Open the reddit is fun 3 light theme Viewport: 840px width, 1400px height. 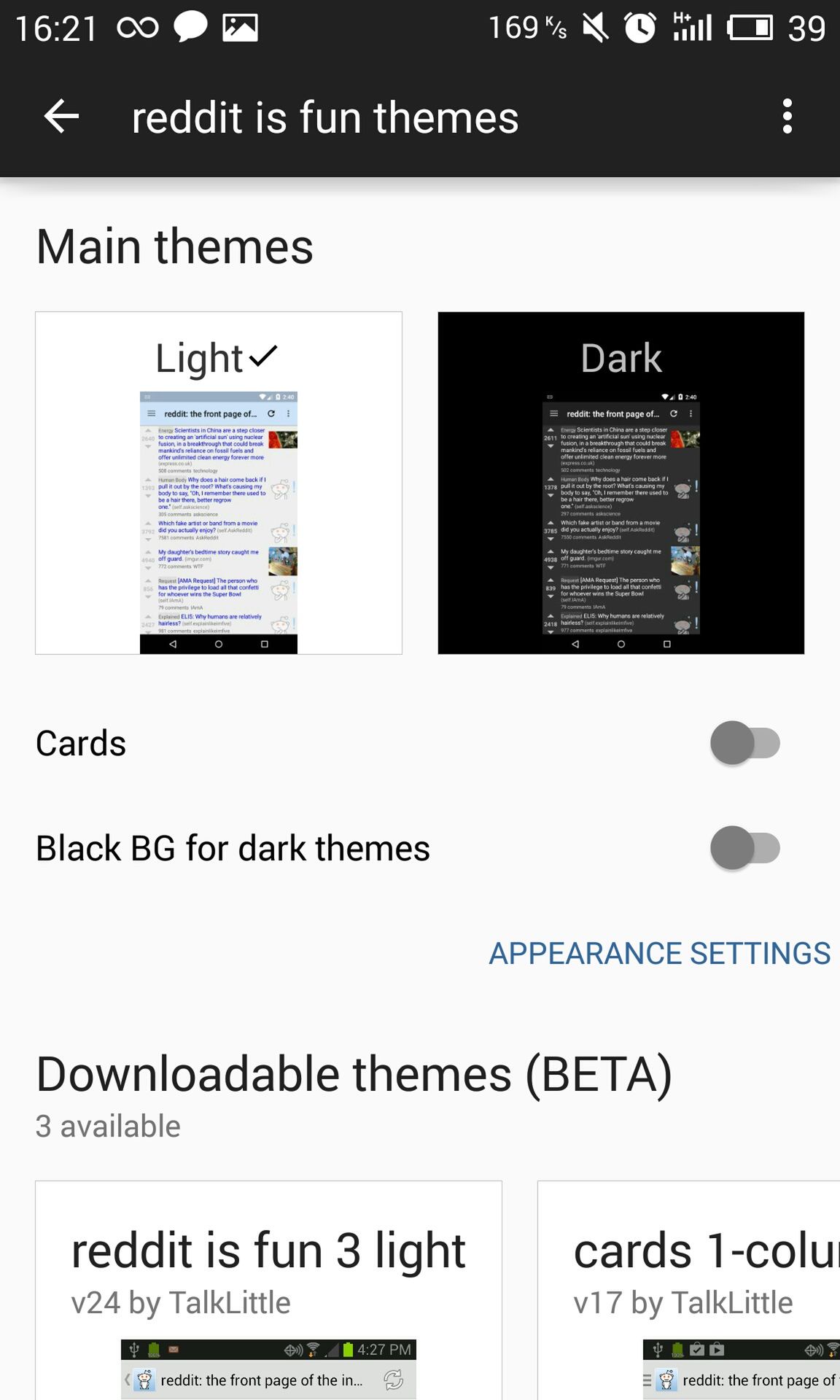click(268, 1291)
